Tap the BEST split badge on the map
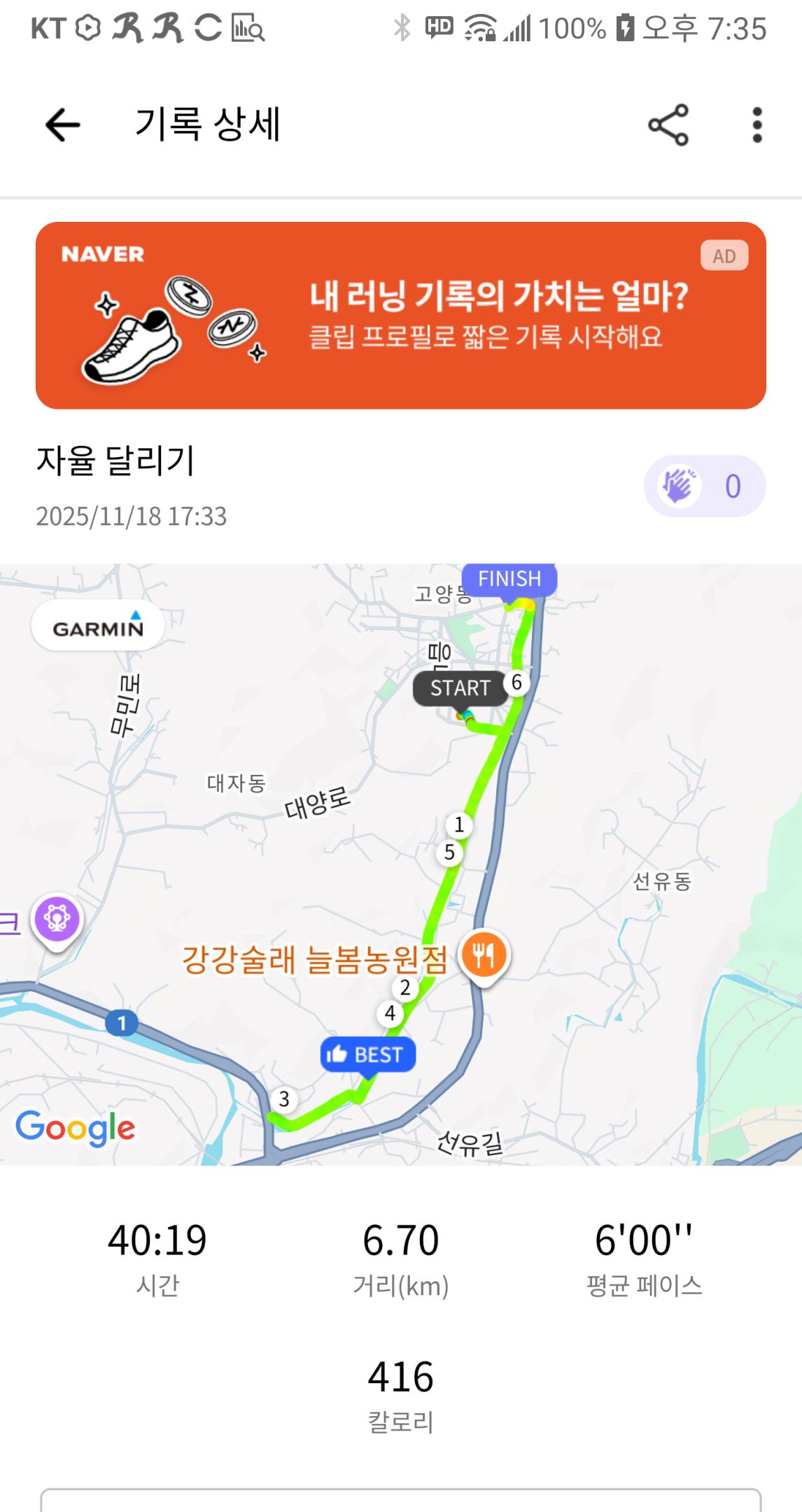The width and height of the screenshot is (802, 1512). click(367, 1055)
